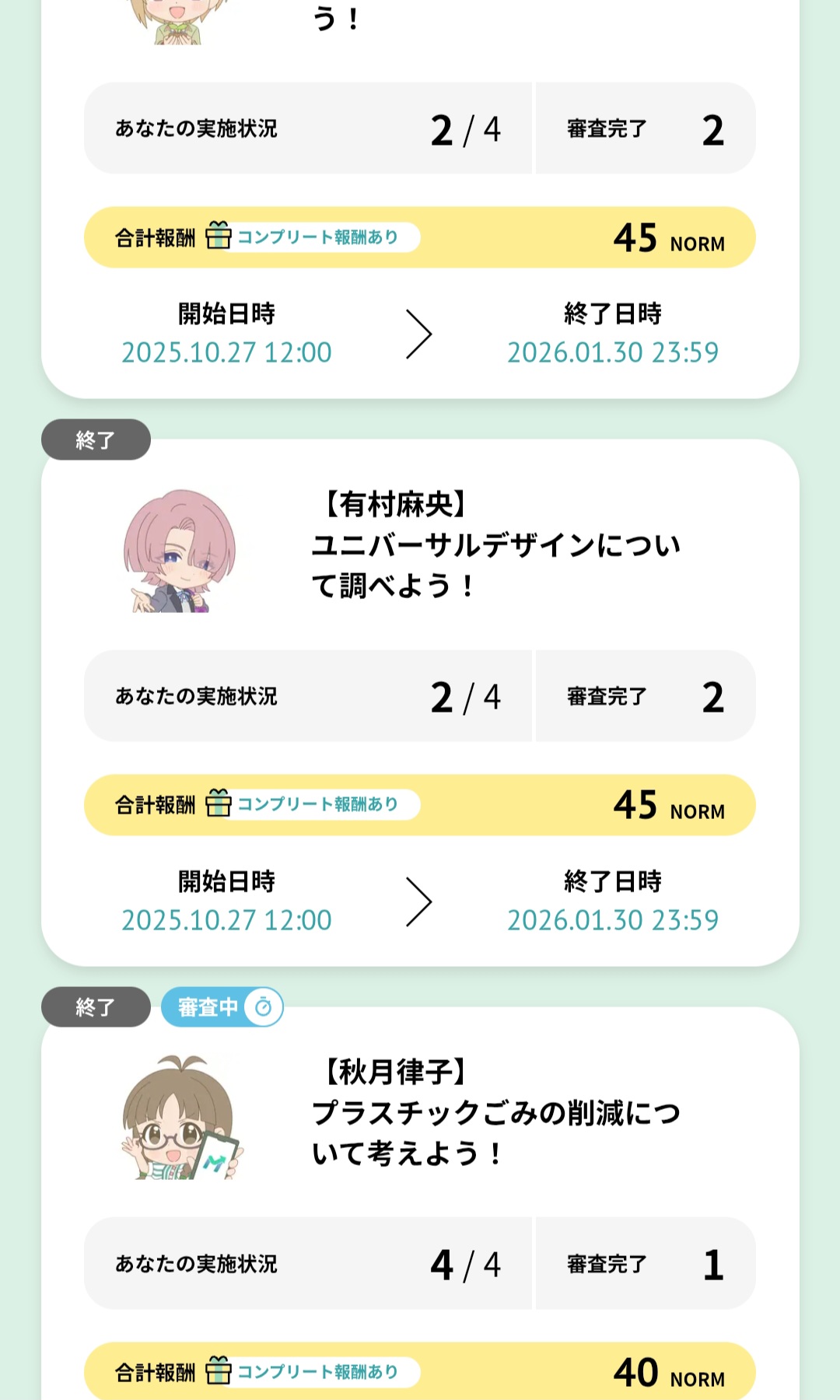Open the 秋月律子 plastic waste mission card
This screenshot has width=840, height=1400.
(x=496, y=1114)
